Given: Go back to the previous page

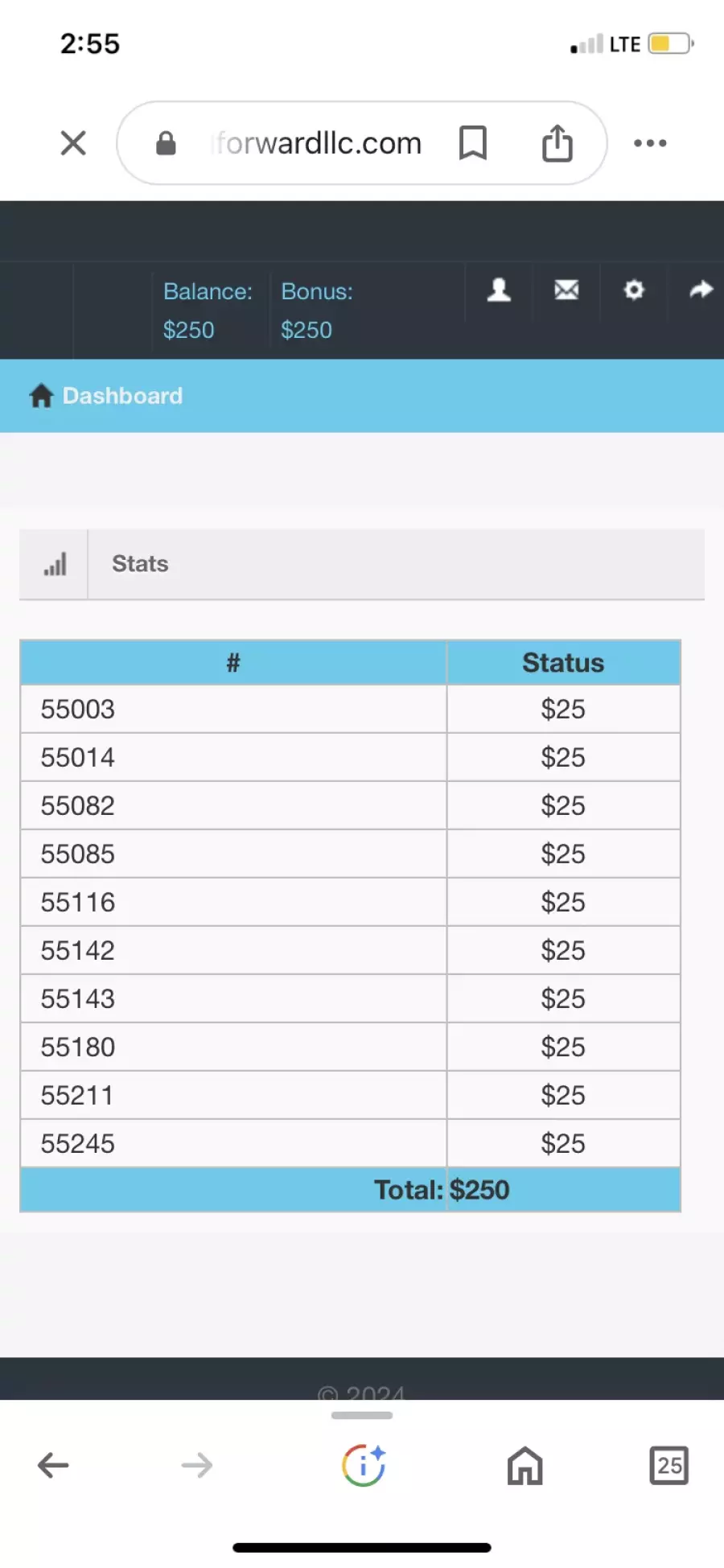Looking at the screenshot, I should [x=53, y=1465].
